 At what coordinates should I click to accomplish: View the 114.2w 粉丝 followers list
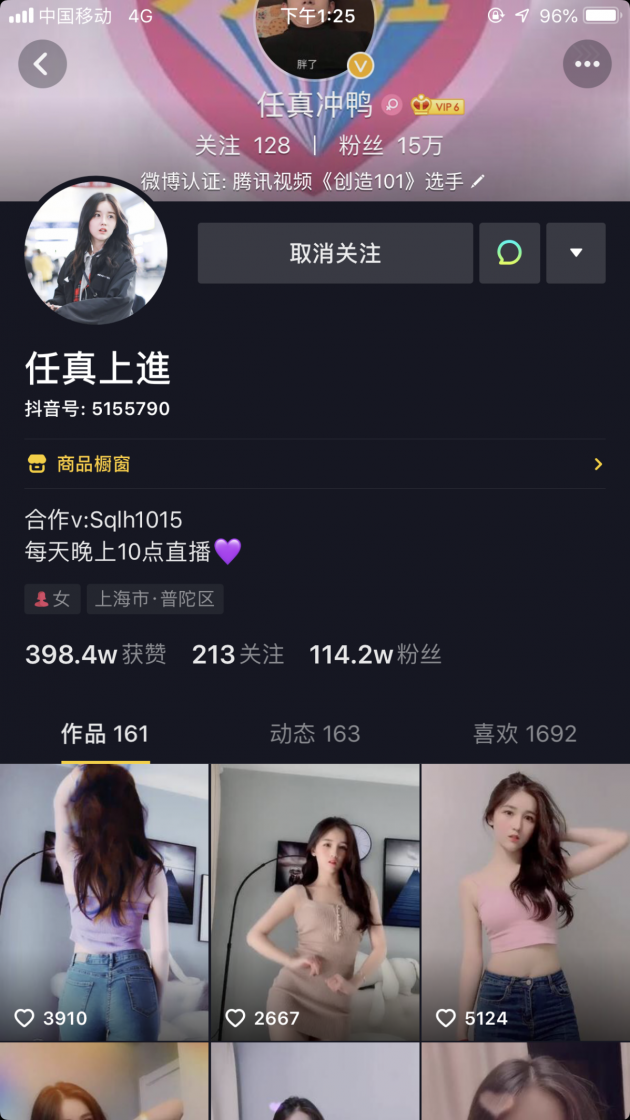click(x=375, y=655)
